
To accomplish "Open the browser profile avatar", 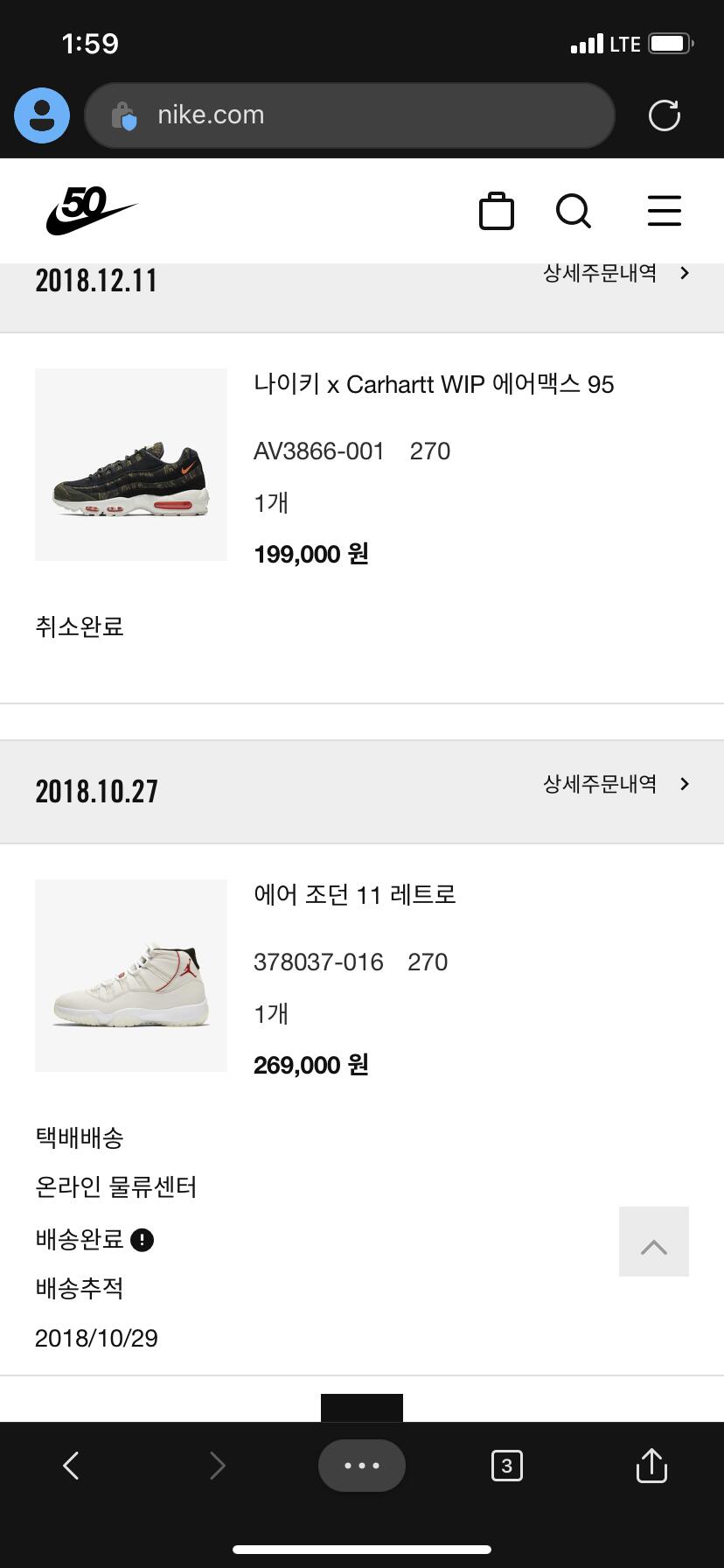I will [42, 115].
